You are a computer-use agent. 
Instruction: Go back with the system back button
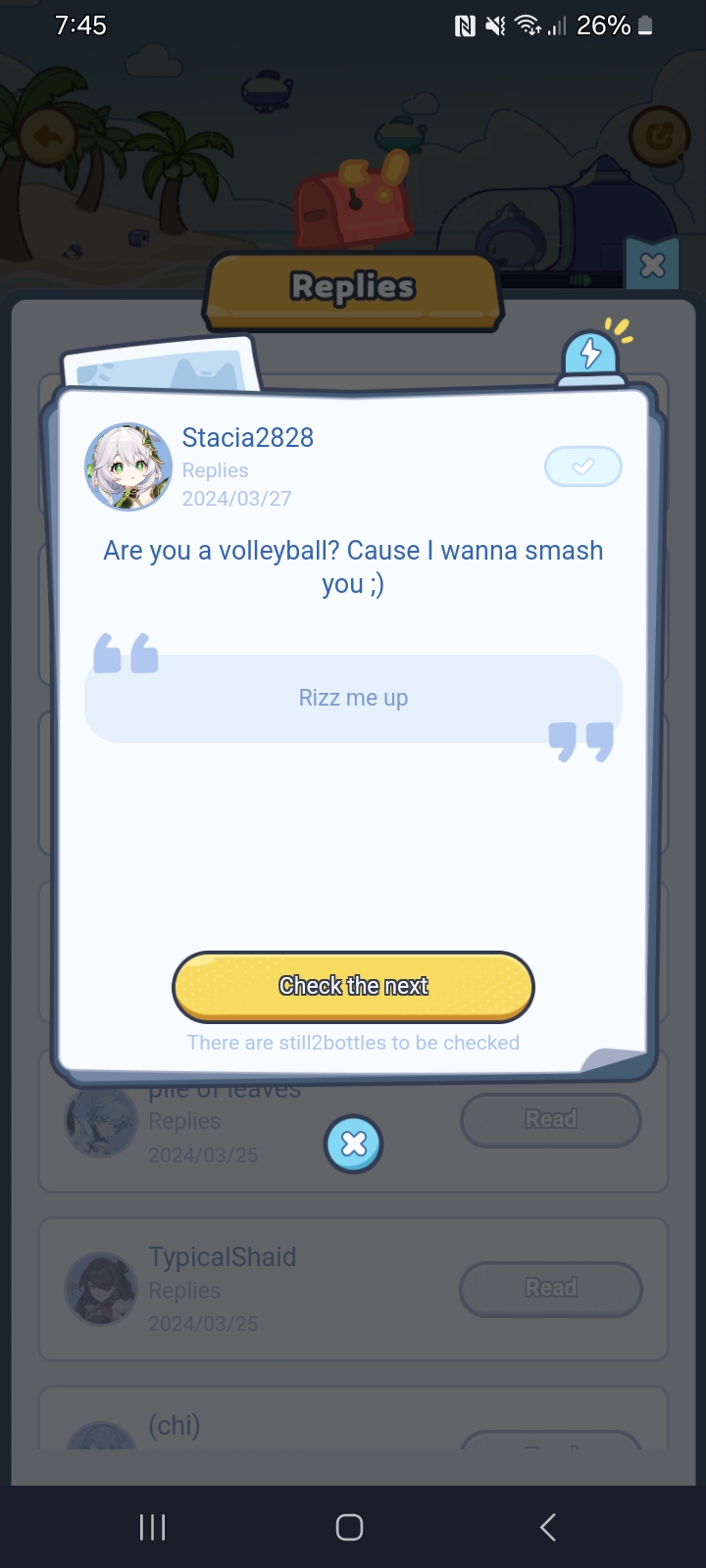pyautogui.click(x=547, y=1527)
